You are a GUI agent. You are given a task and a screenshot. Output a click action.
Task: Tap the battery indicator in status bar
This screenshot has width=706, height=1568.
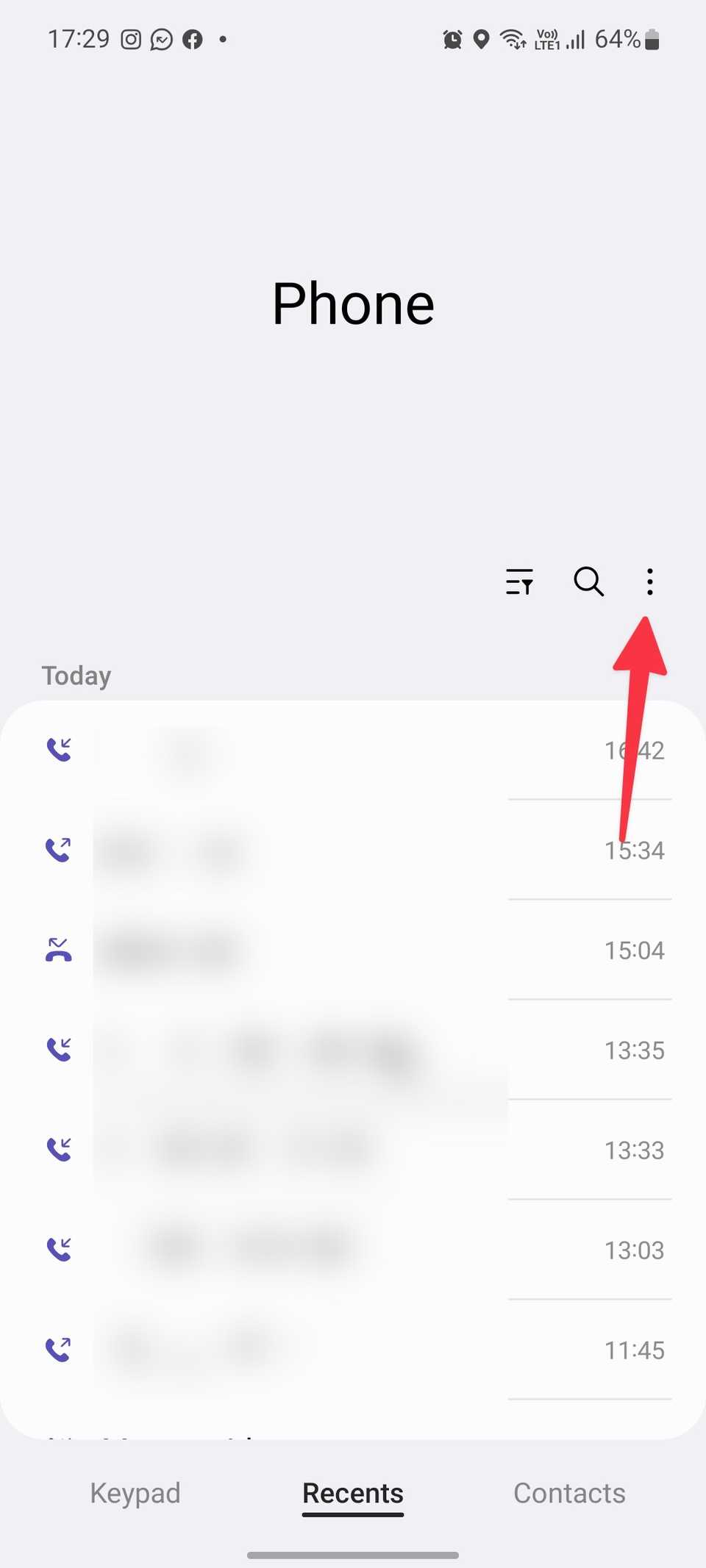(x=652, y=39)
